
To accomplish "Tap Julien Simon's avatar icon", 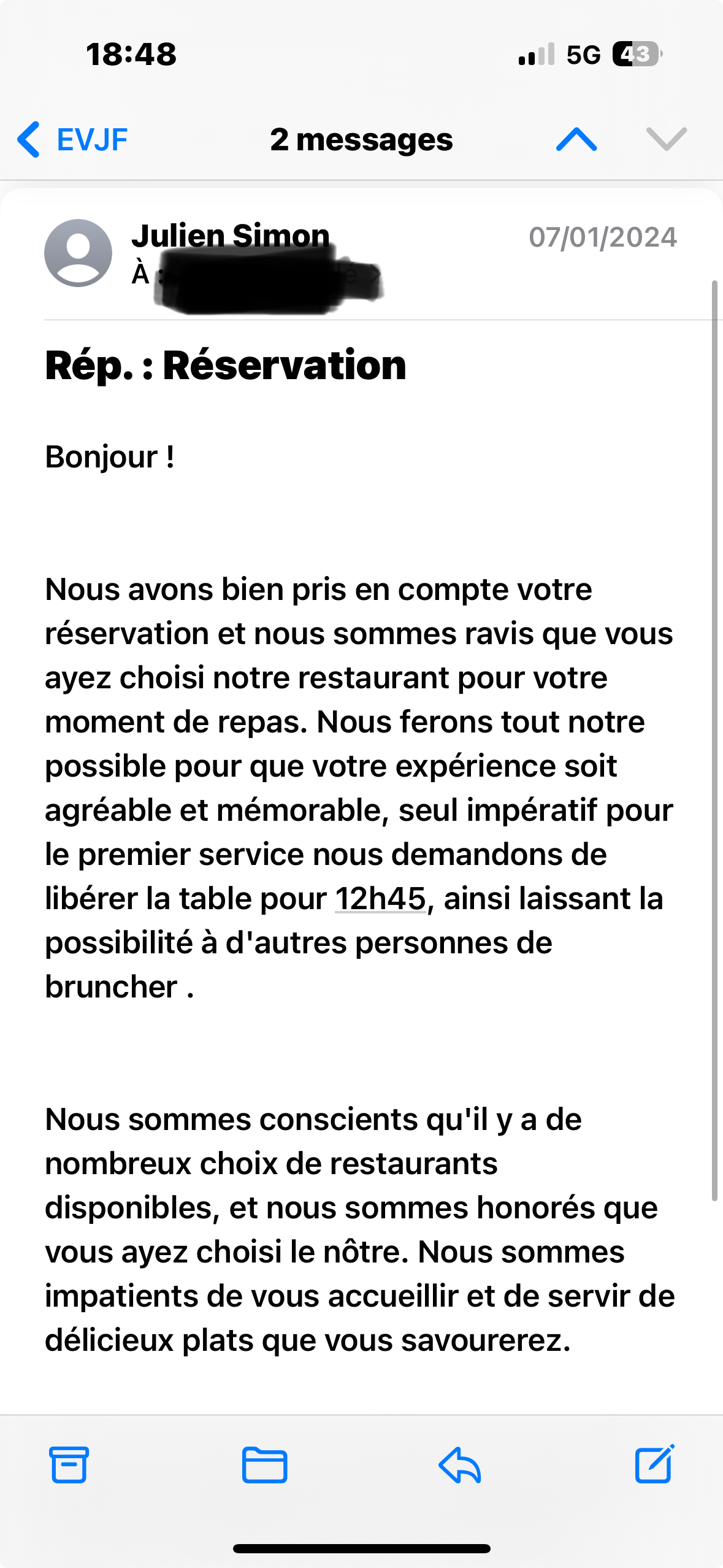I will click(78, 253).
